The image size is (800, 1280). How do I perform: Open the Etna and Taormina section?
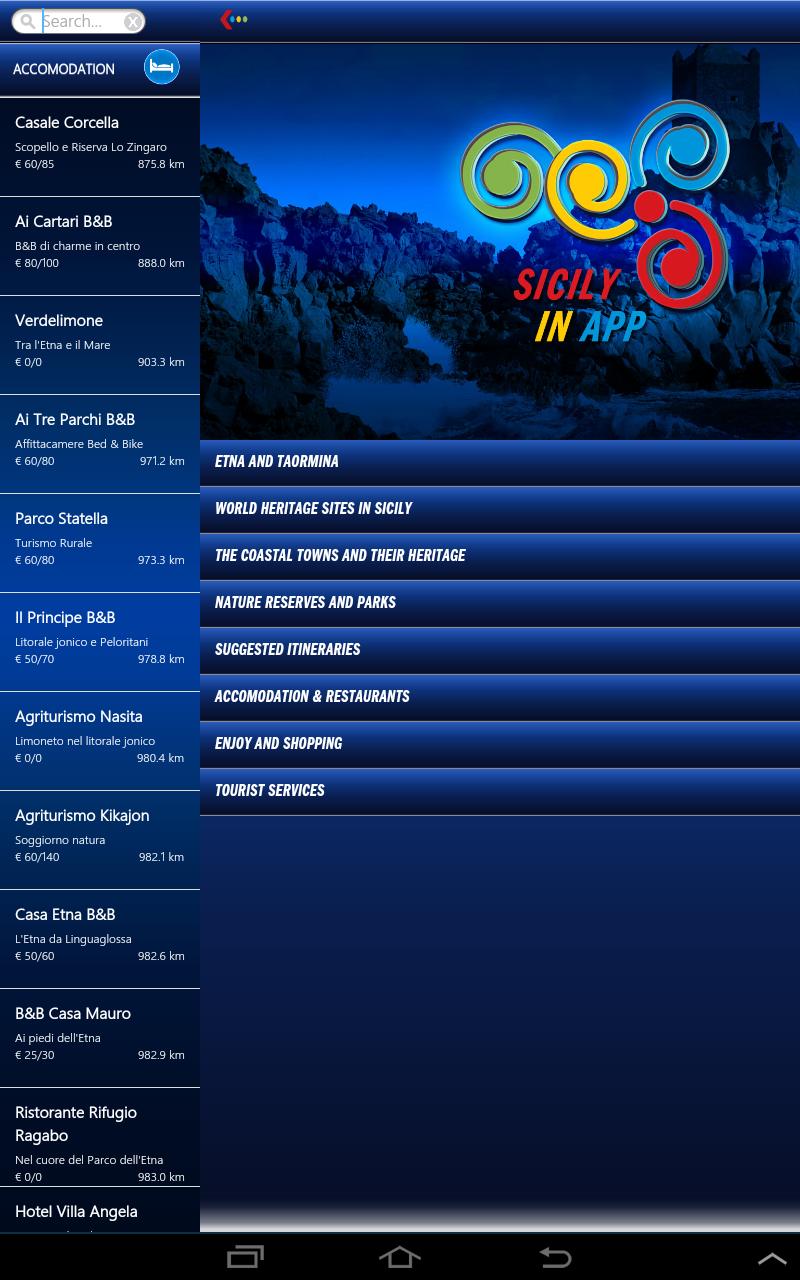pos(500,462)
